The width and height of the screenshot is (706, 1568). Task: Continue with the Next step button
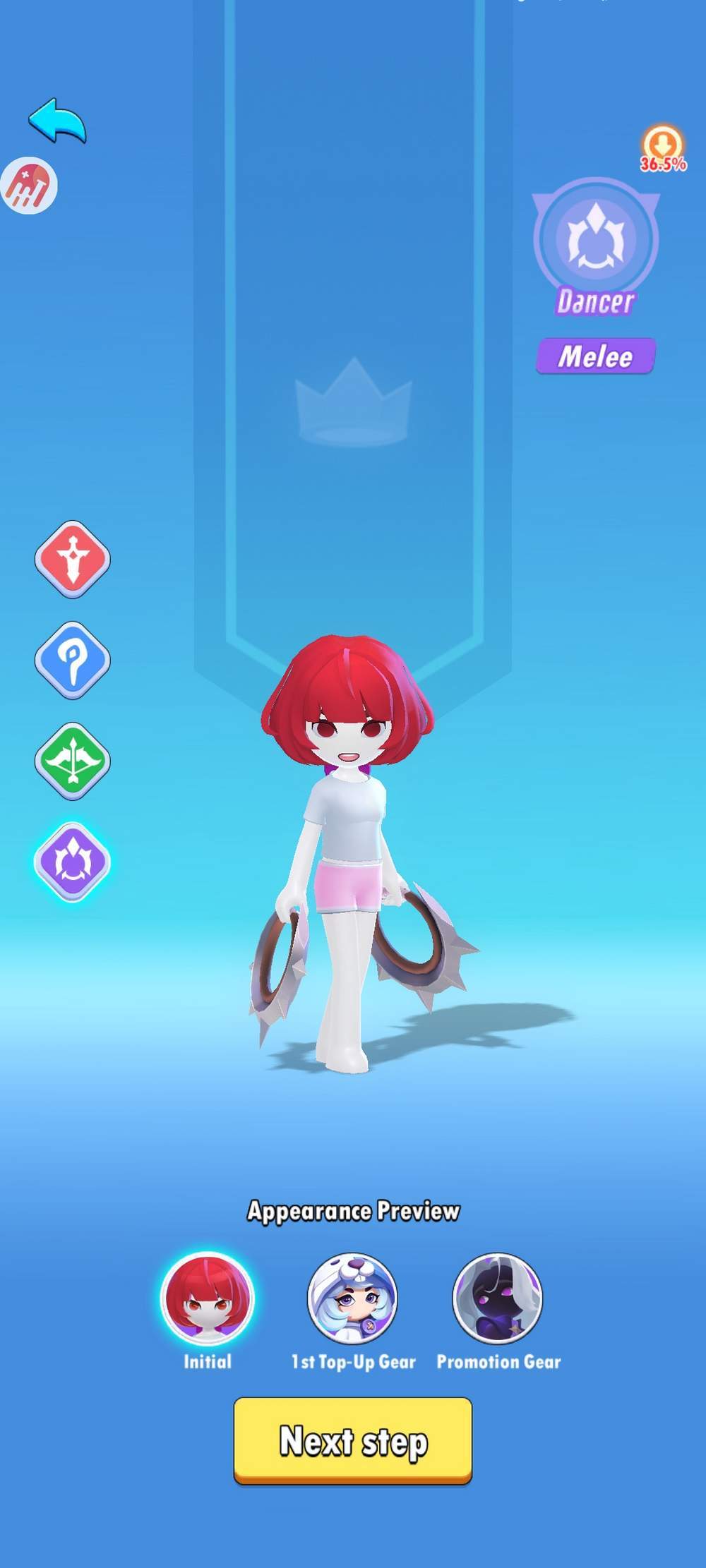point(353,1441)
